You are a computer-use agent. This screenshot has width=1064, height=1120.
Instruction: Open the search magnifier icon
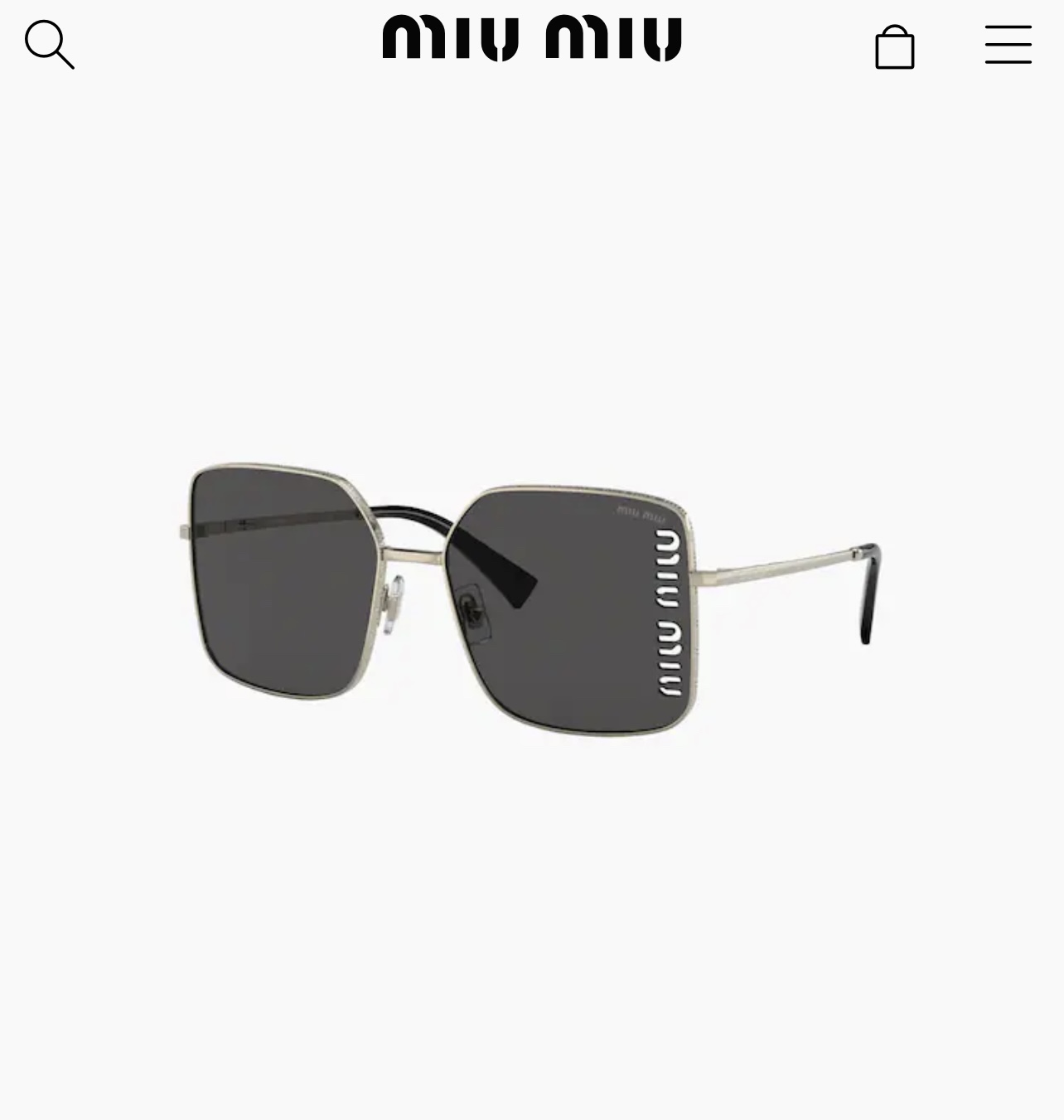point(49,45)
